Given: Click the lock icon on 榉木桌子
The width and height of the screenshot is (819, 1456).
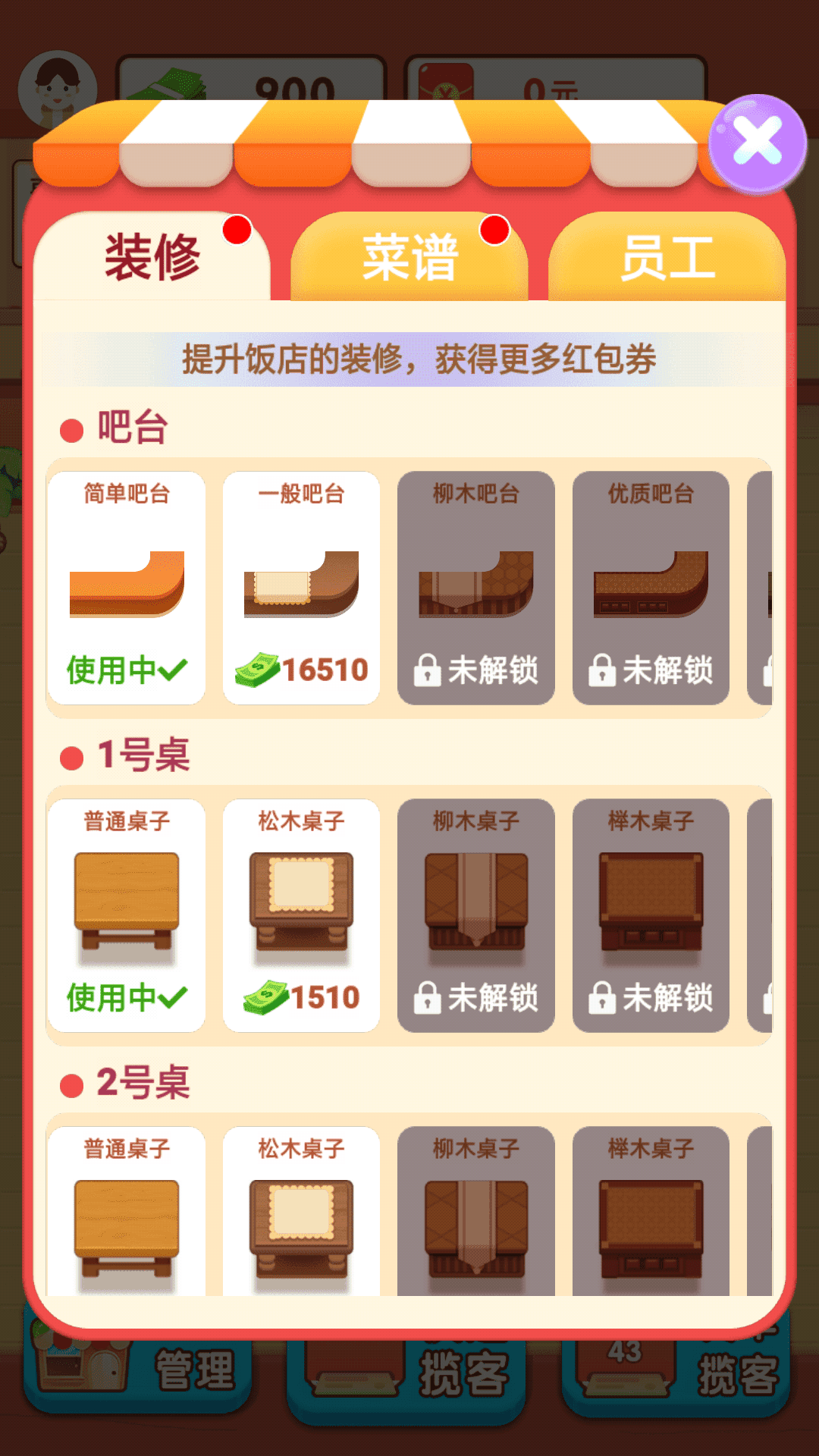Looking at the screenshot, I should point(604,999).
